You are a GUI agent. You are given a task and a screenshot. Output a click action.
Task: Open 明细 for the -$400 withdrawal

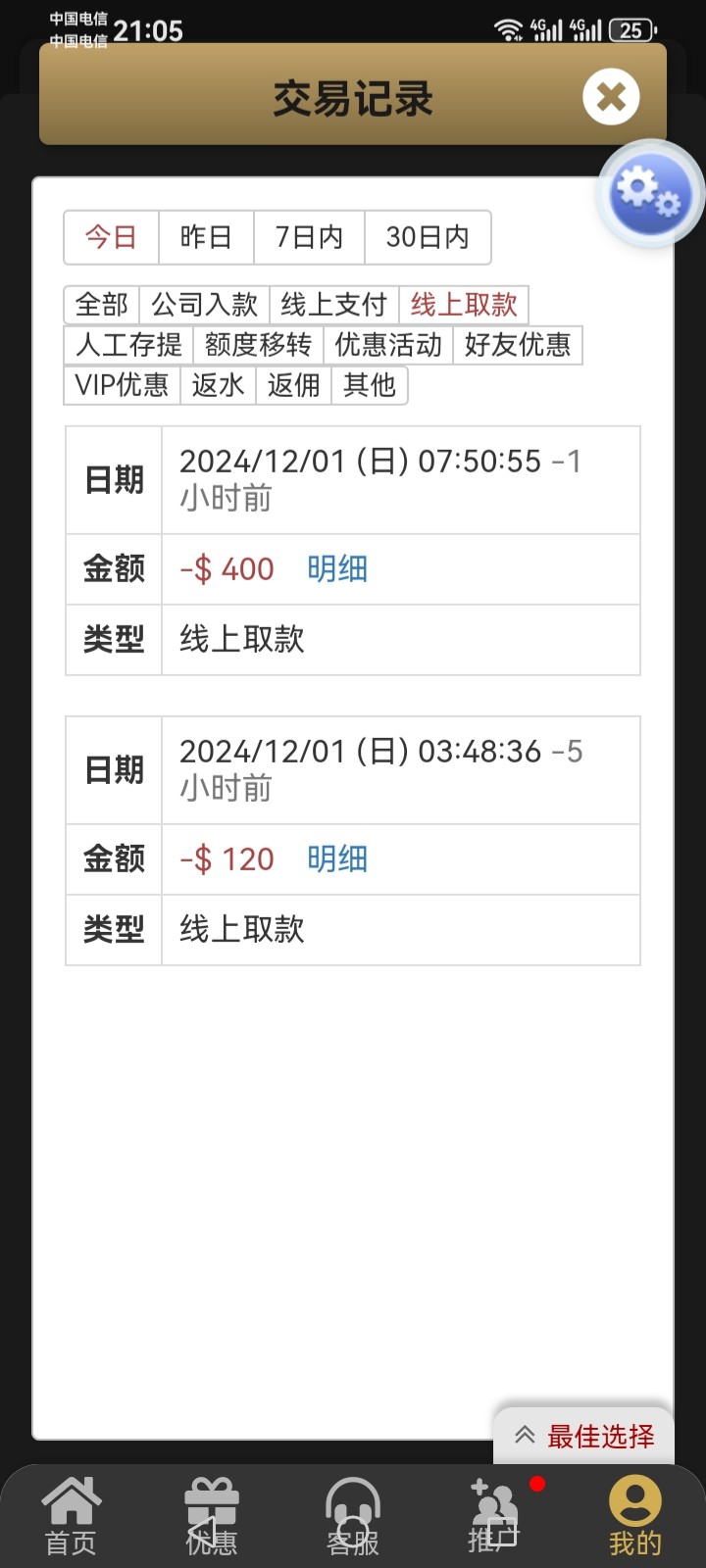(x=337, y=569)
